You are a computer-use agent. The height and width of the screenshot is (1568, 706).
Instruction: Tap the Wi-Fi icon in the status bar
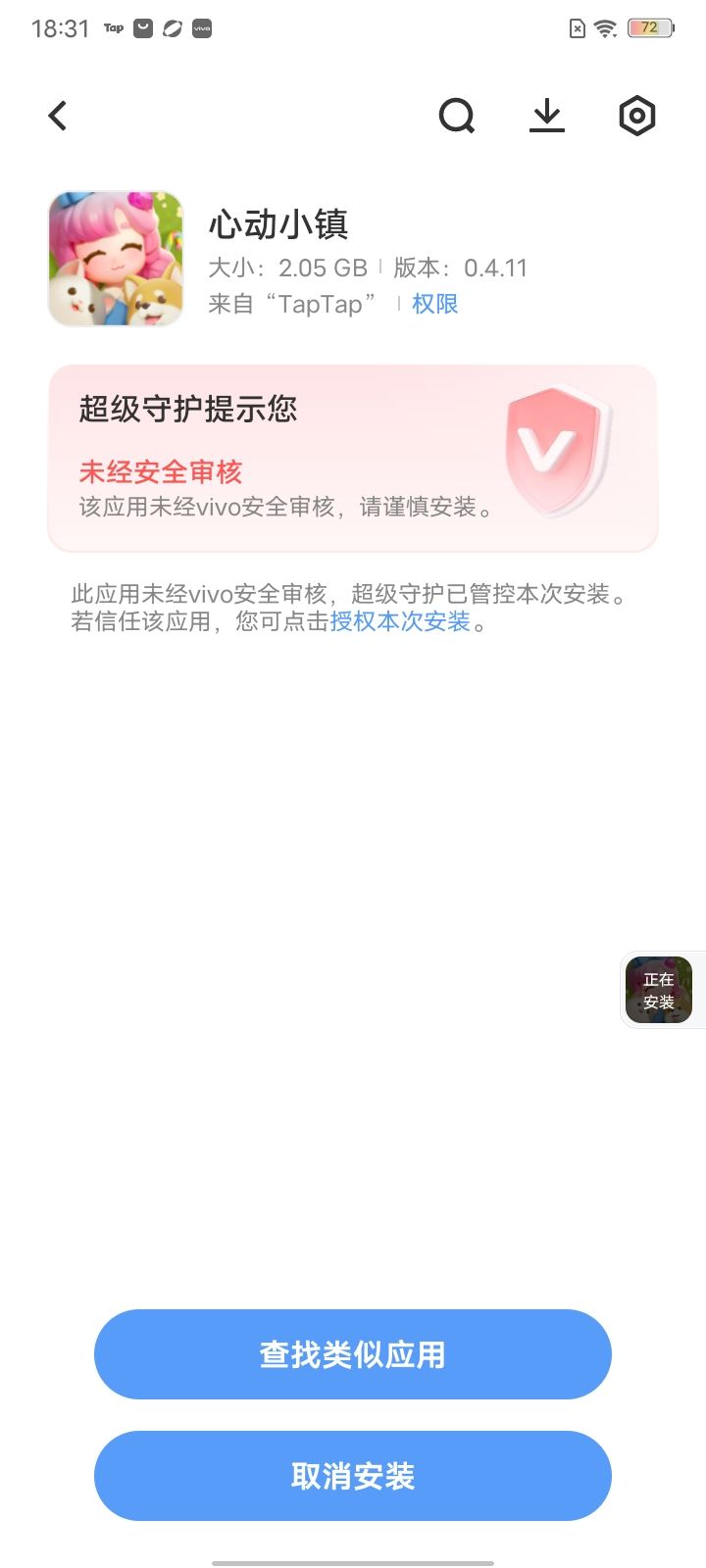[x=605, y=27]
